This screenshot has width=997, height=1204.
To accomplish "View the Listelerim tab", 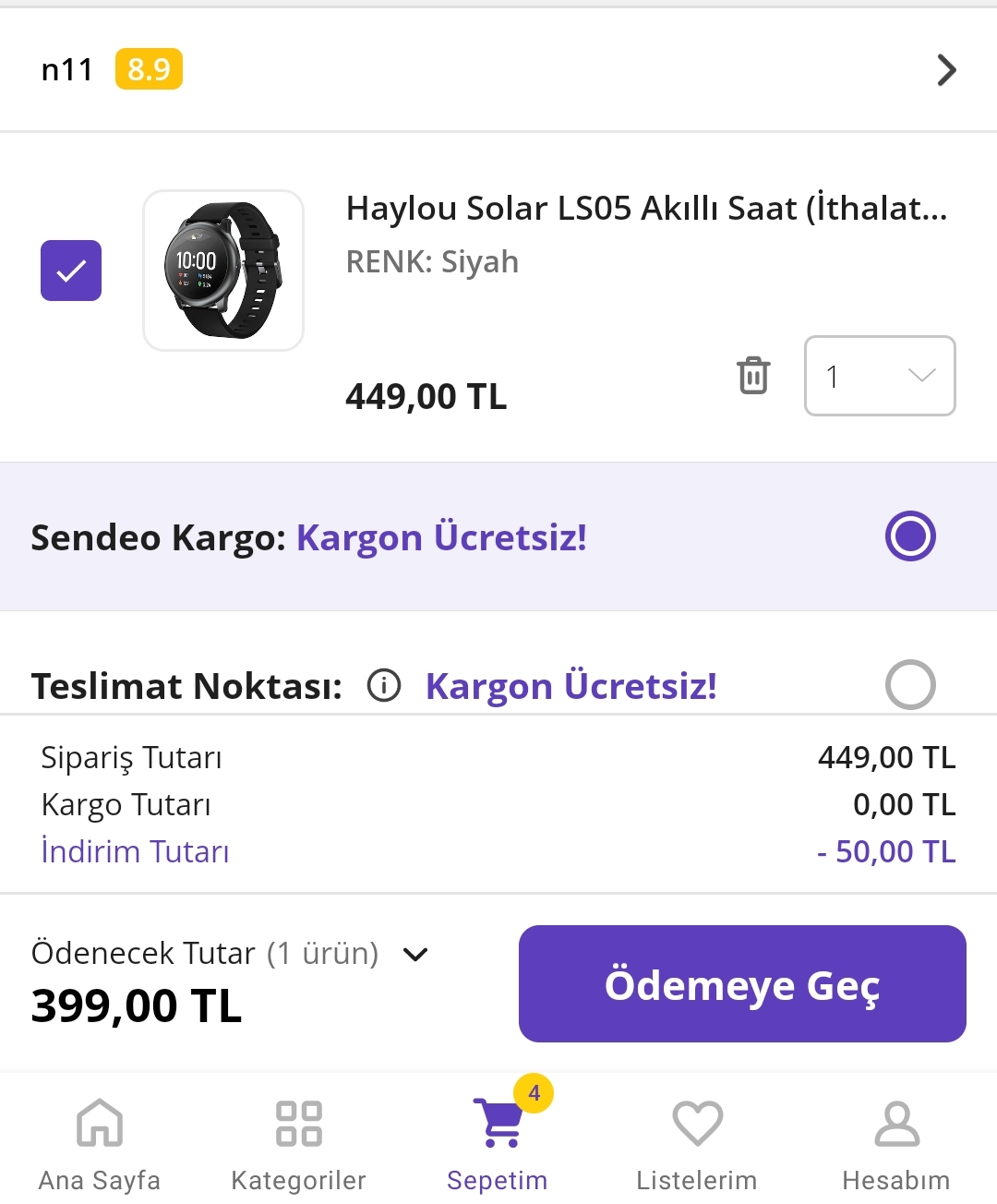I will pos(697,1143).
